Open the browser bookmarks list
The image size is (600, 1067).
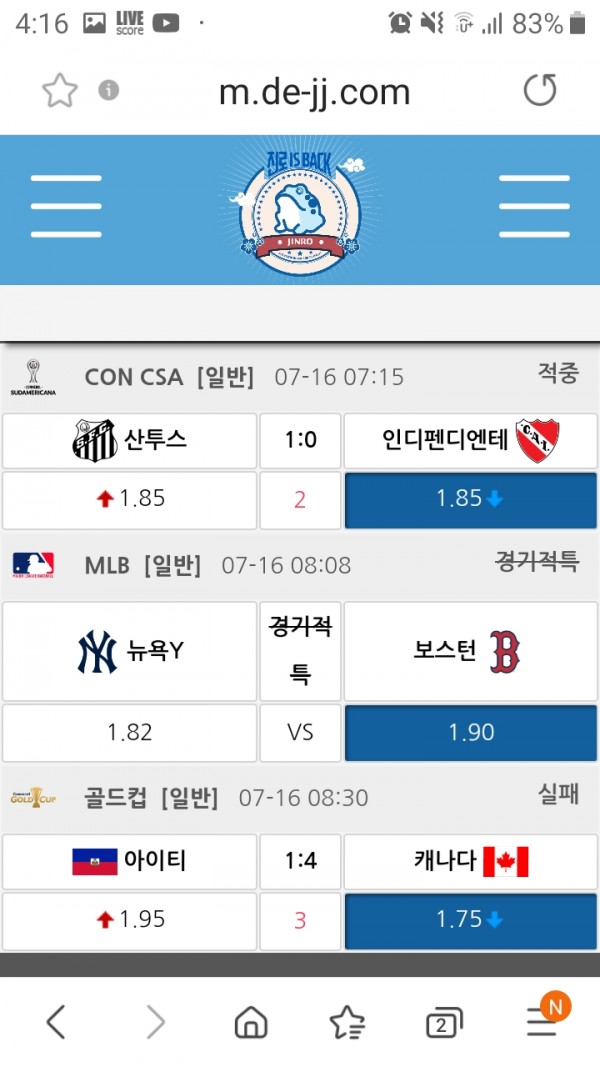point(347,1021)
